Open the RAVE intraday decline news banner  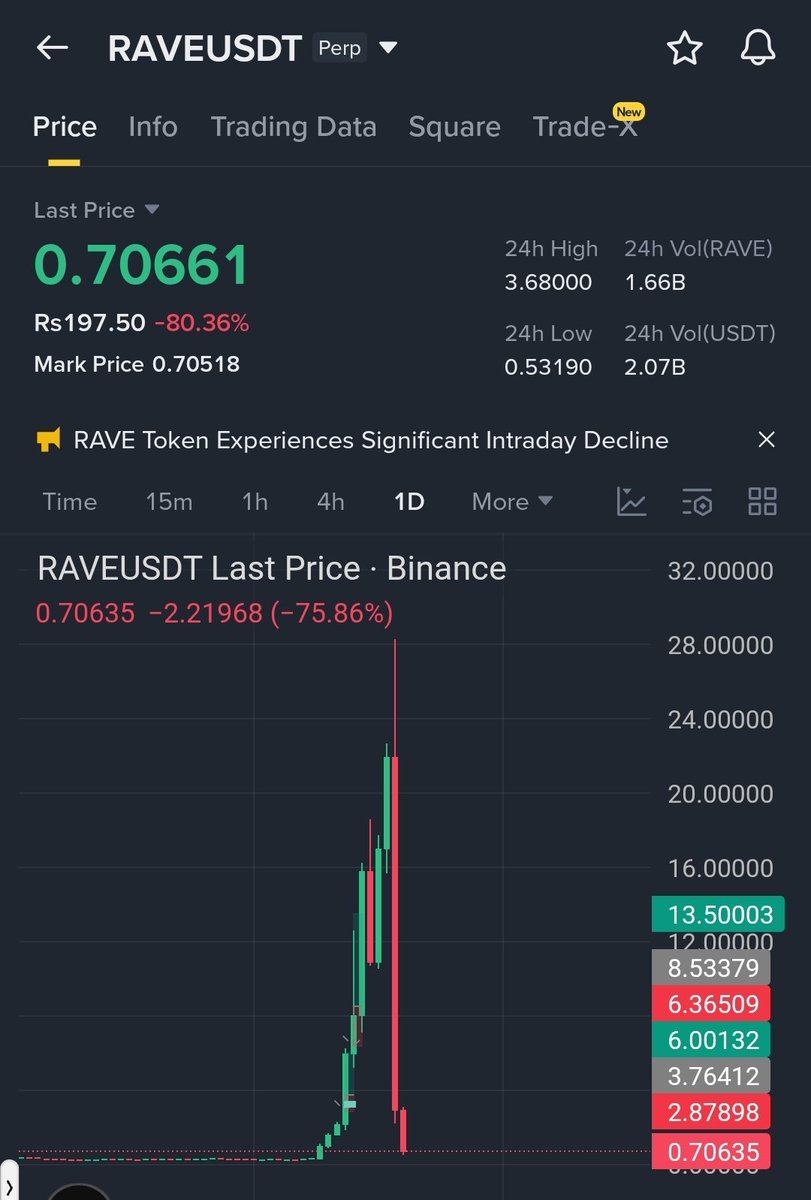tap(370, 440)
